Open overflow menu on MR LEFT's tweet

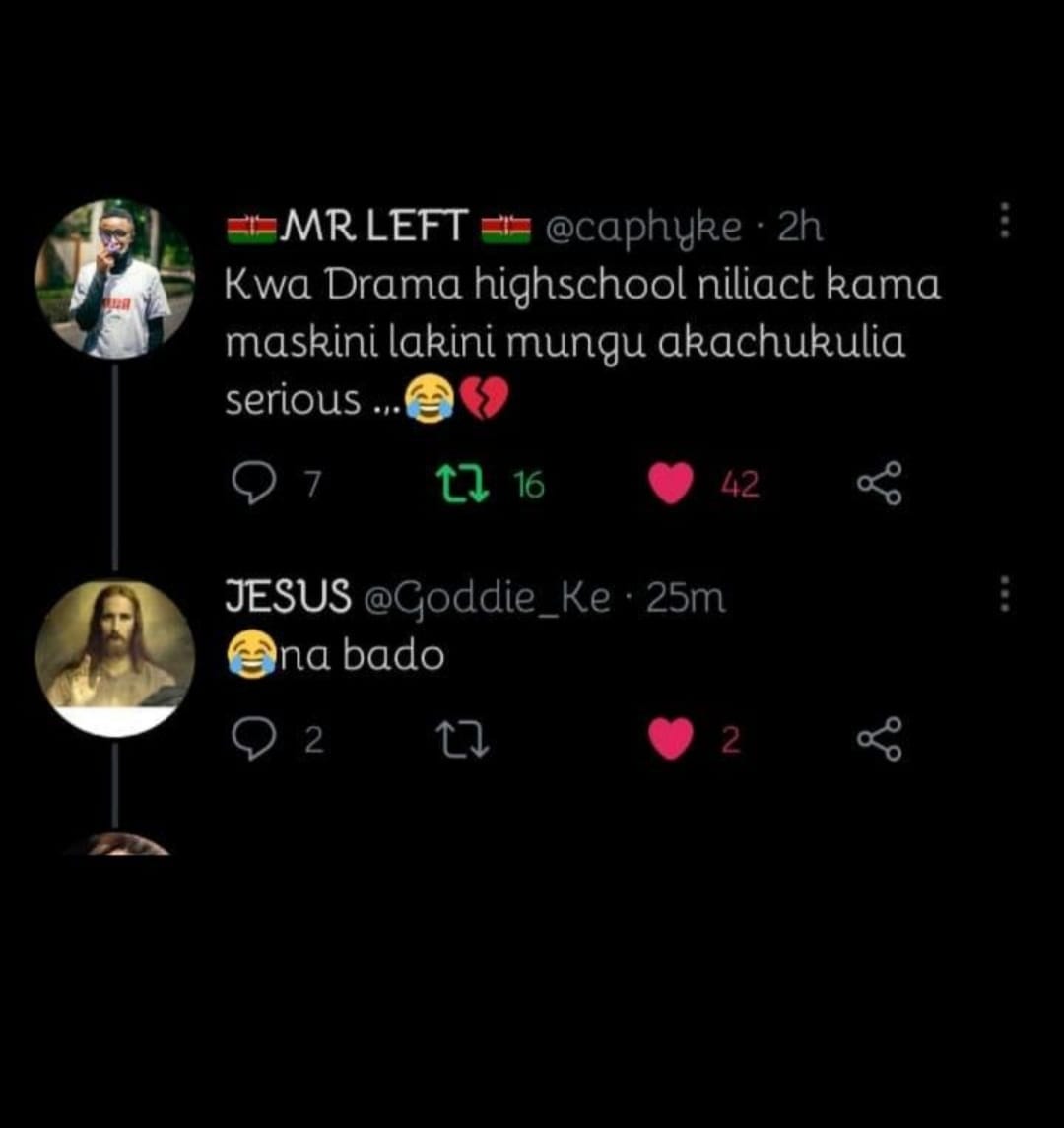coord(1004,221)
